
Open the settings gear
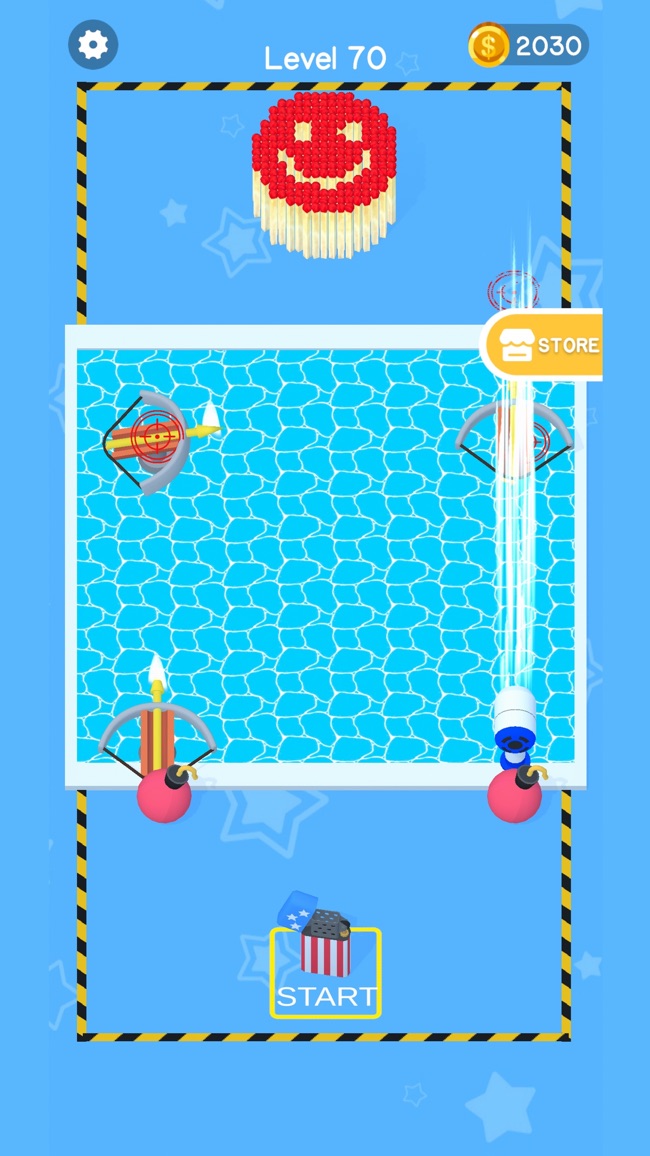[93, 45]
